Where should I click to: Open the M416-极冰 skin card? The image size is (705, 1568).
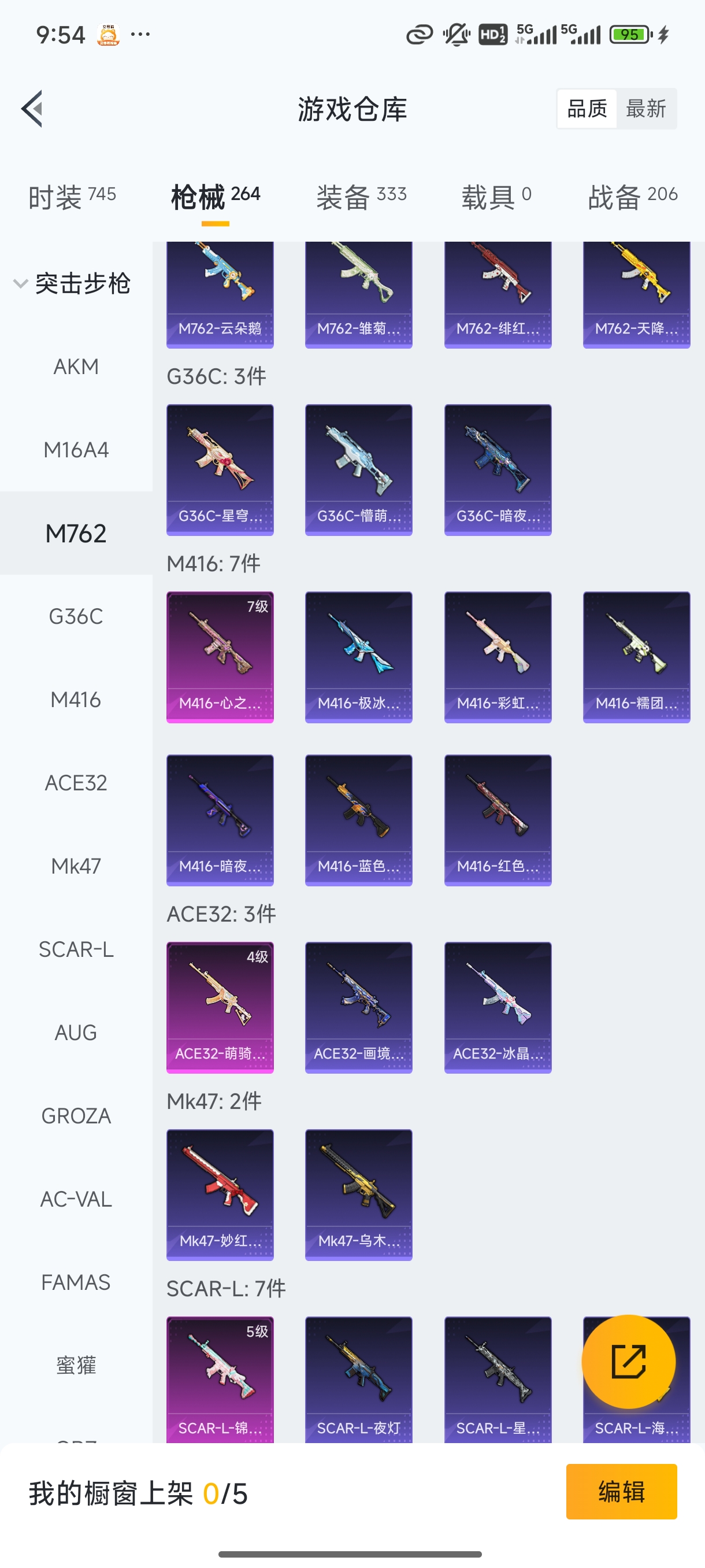click(358, 657)
